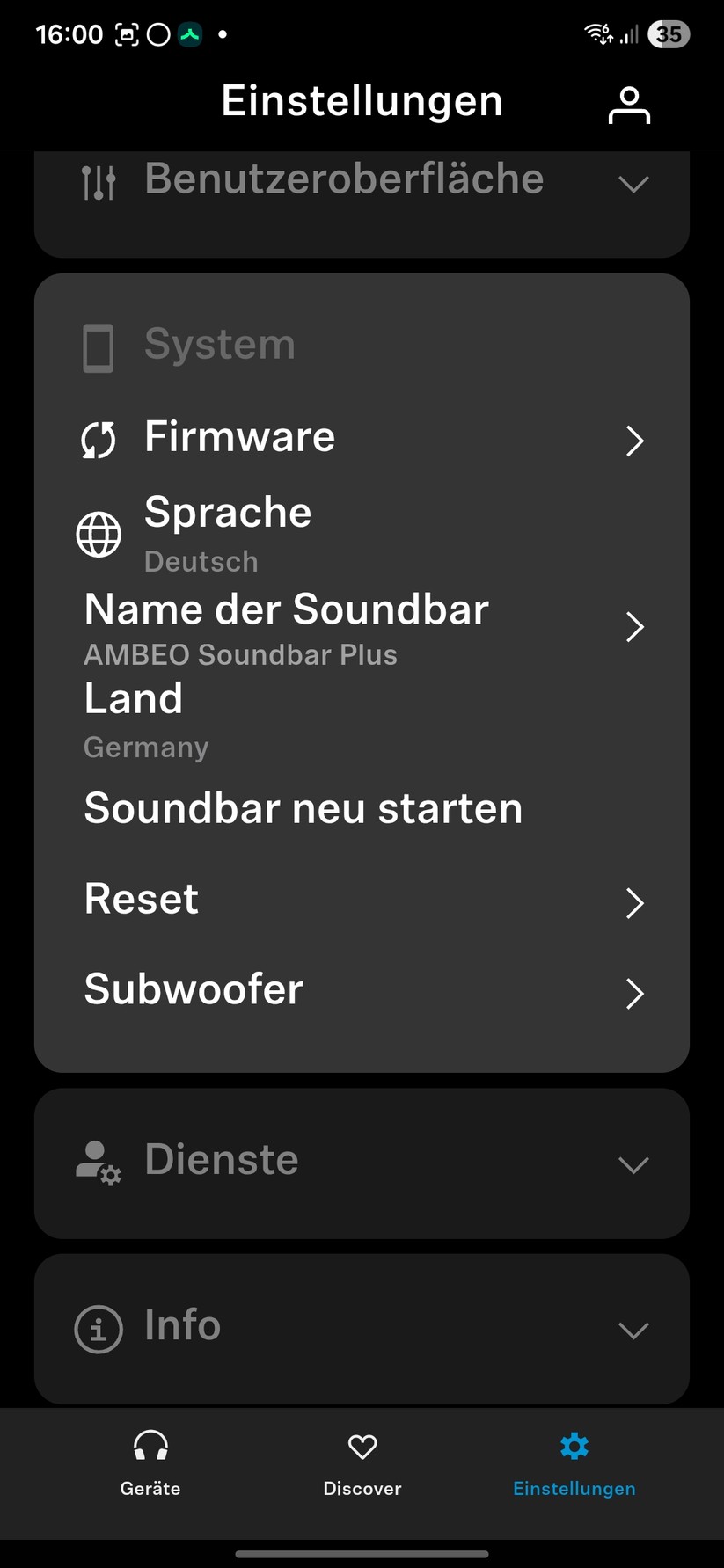724x1568 pixels.
Task: Click Soundbar neu starten
Action: coord(303,808)
